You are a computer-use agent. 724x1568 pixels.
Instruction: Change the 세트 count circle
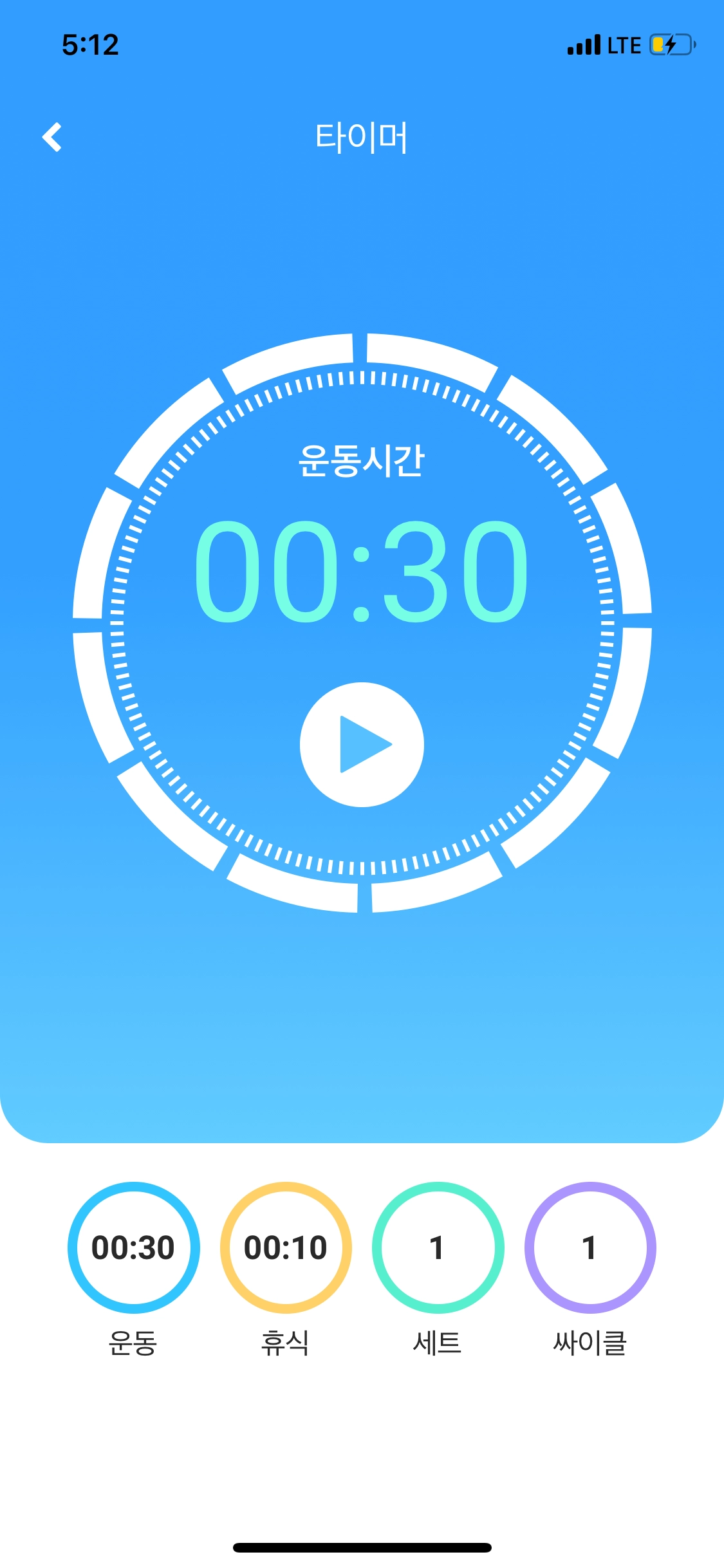coord(438,1247)
